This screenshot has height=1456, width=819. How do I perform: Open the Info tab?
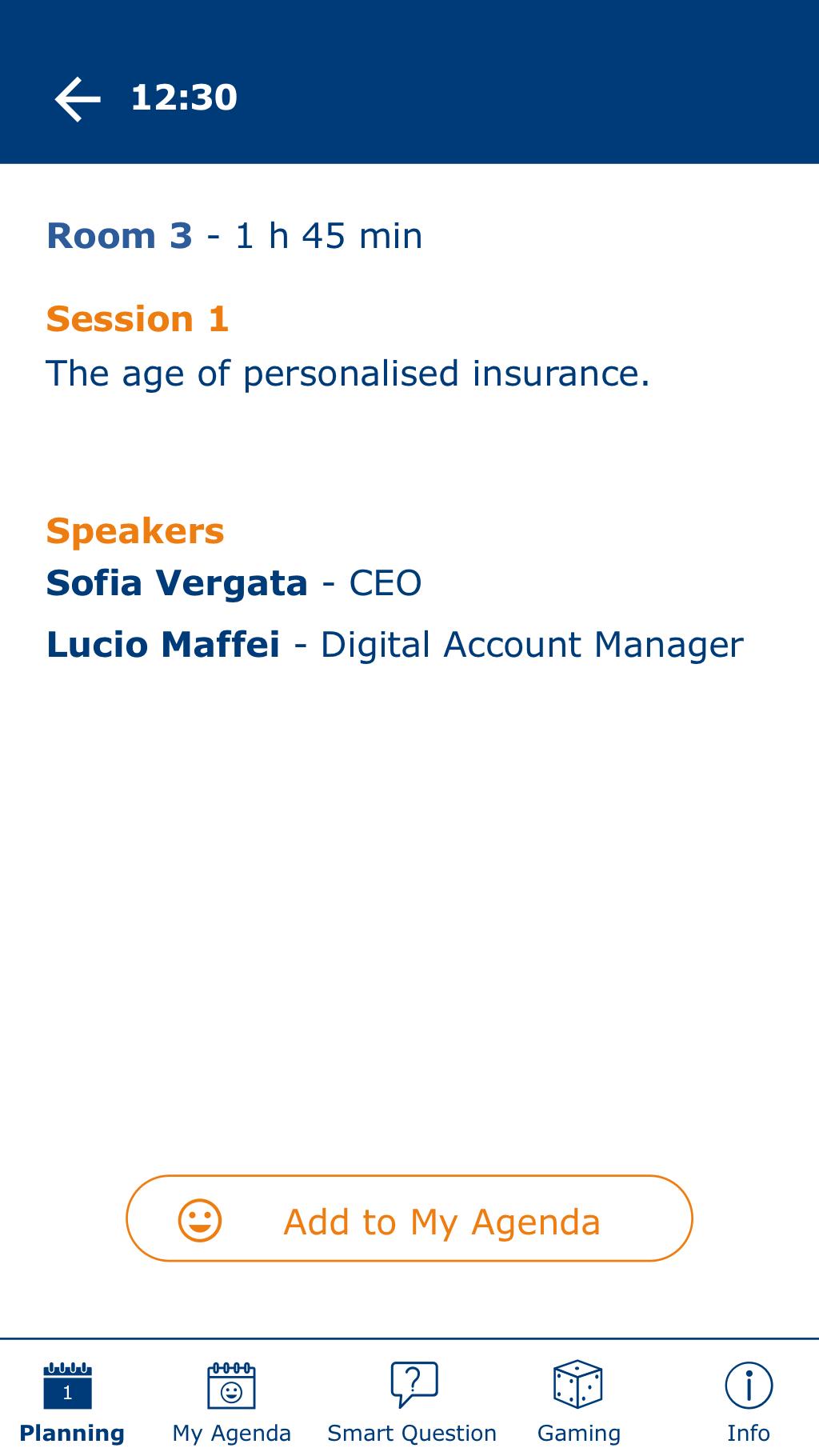click(x=748, y=1402)
